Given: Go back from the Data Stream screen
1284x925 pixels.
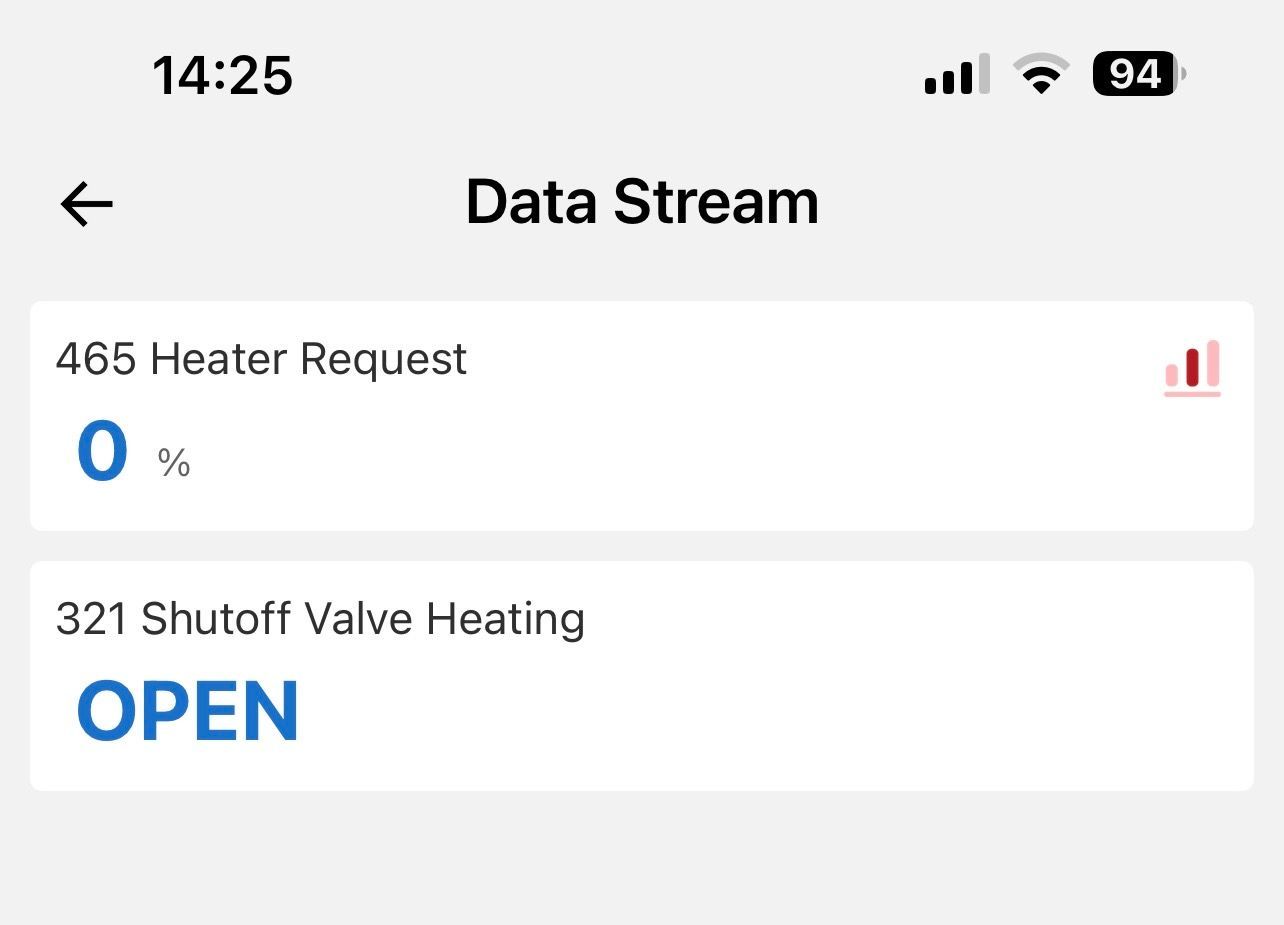Looking at the screenshot, I should coord(87,205).
